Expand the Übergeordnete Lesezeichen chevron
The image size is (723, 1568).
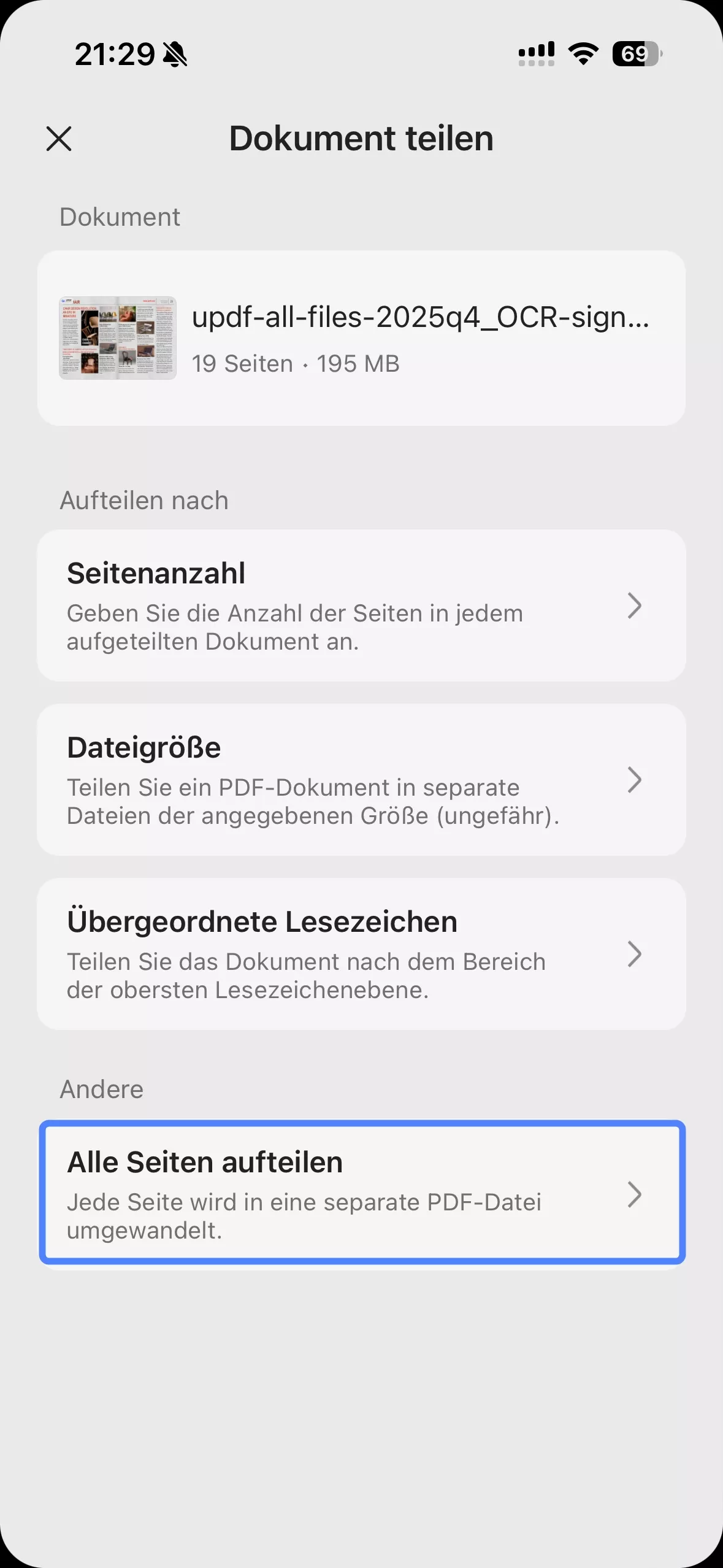pyautogui.click(x=635, y=955)
